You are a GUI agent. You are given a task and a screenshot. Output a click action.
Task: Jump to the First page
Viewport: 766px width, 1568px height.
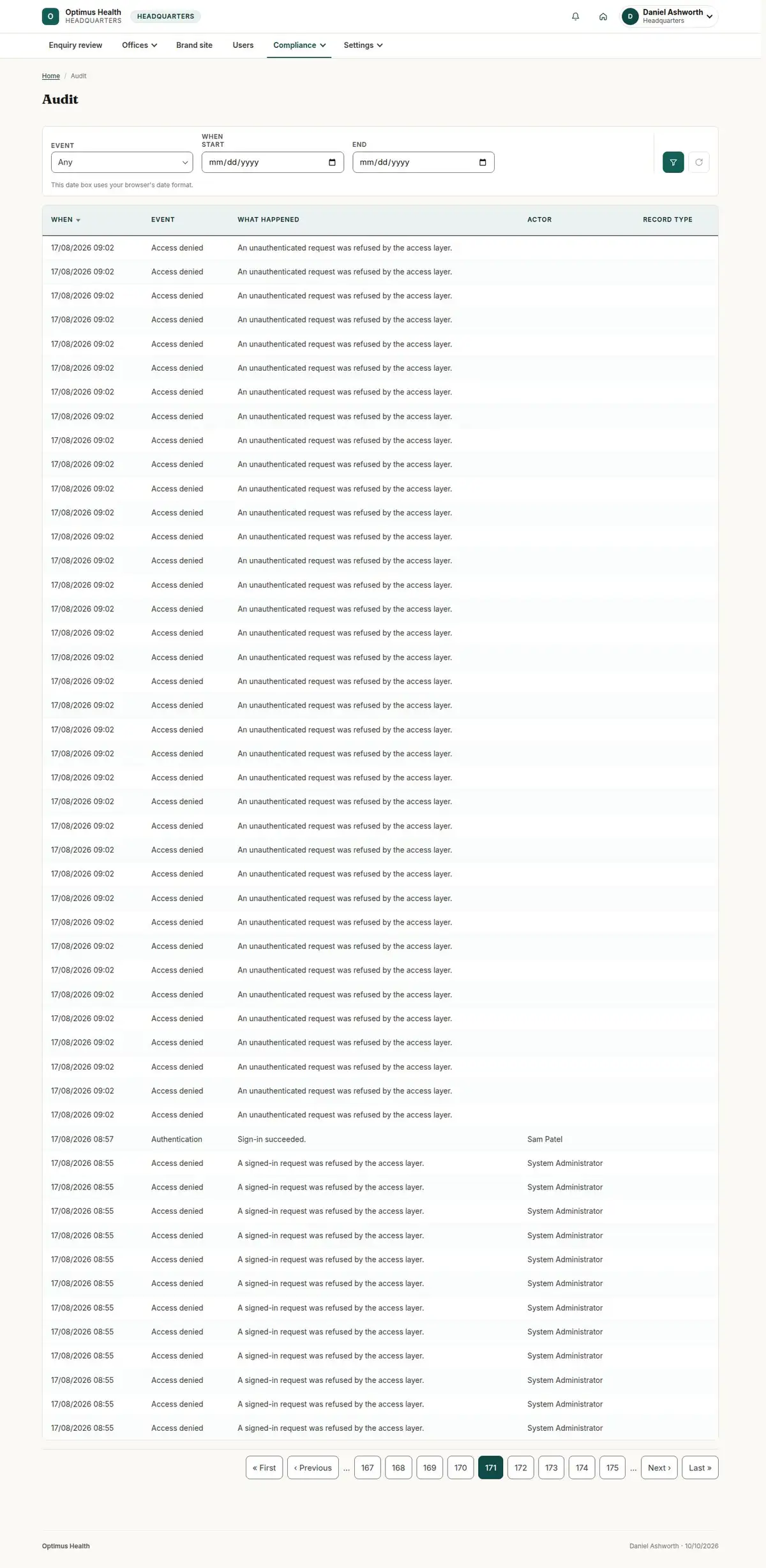(x=264, y=1467)
